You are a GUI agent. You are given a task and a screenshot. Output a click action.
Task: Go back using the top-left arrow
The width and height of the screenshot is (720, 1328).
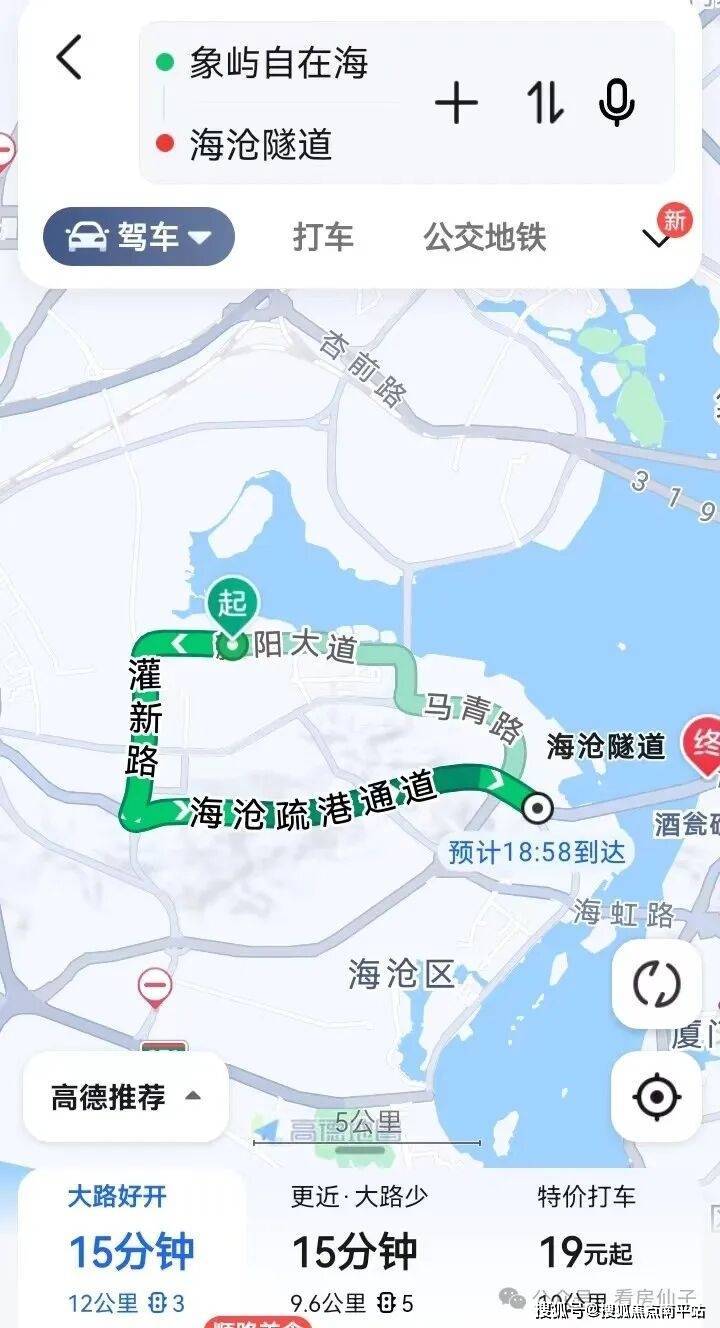point(70,58)
